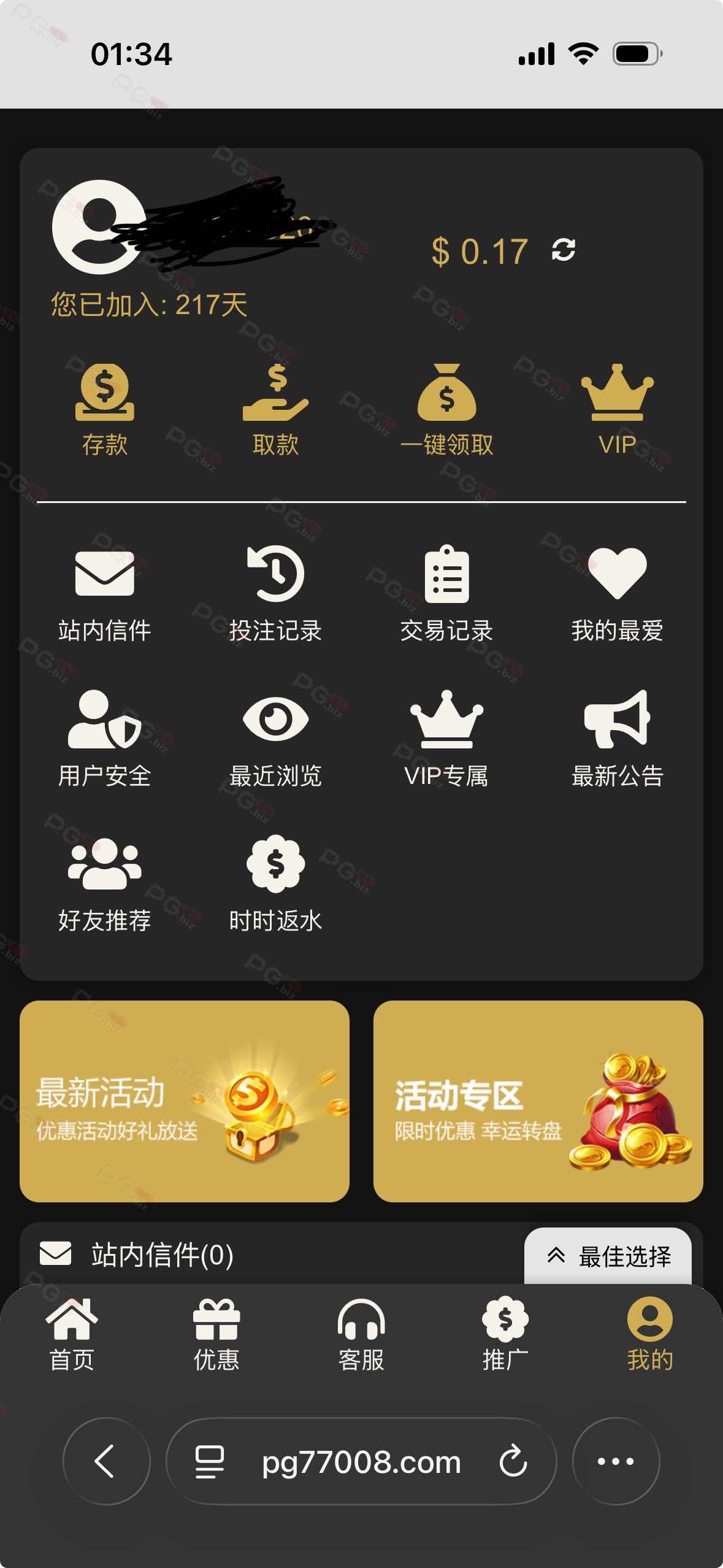Tap 一键领取 to claim rewards
The image size is (723, 1568).
point(446,408)
